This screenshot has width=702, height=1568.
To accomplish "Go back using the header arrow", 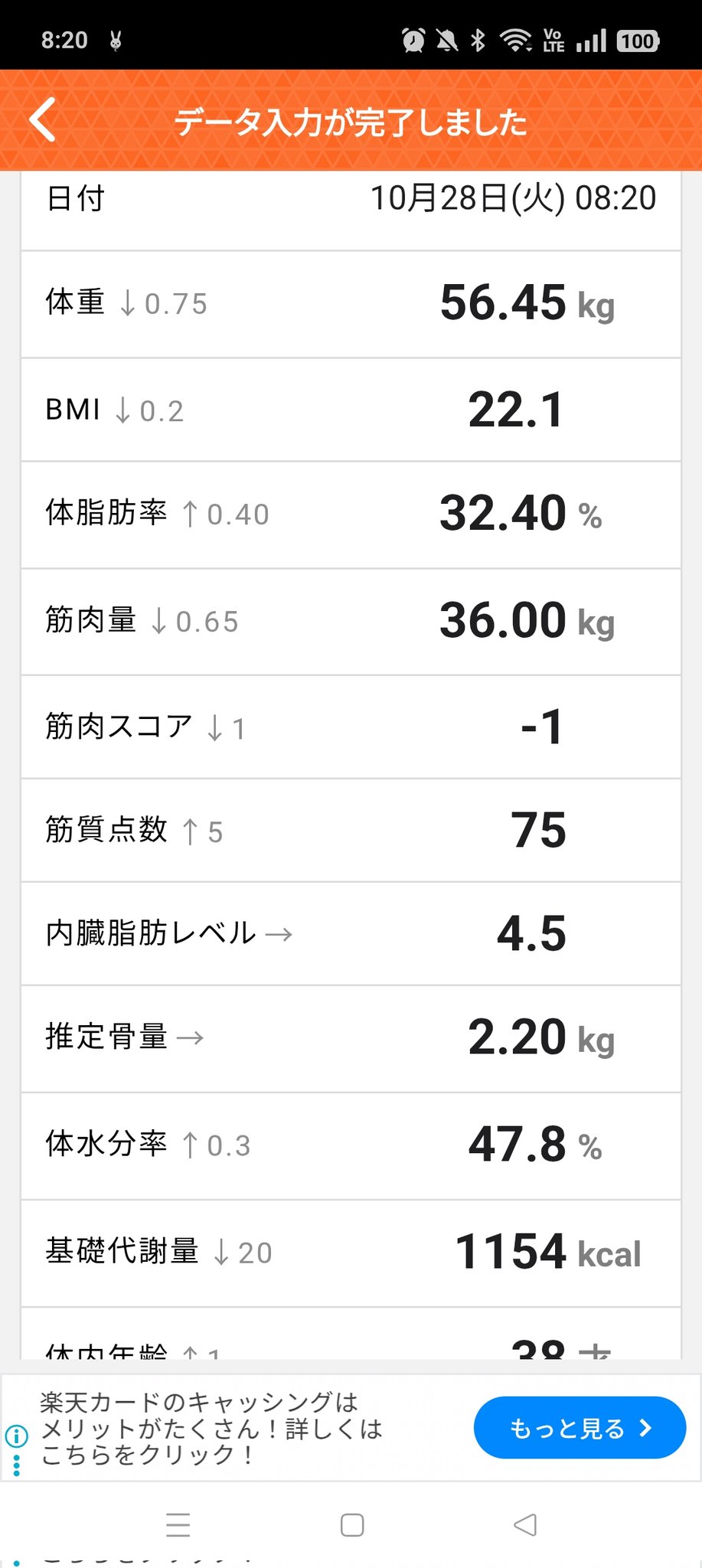I will pyautogui.click(x=44, y=120).
